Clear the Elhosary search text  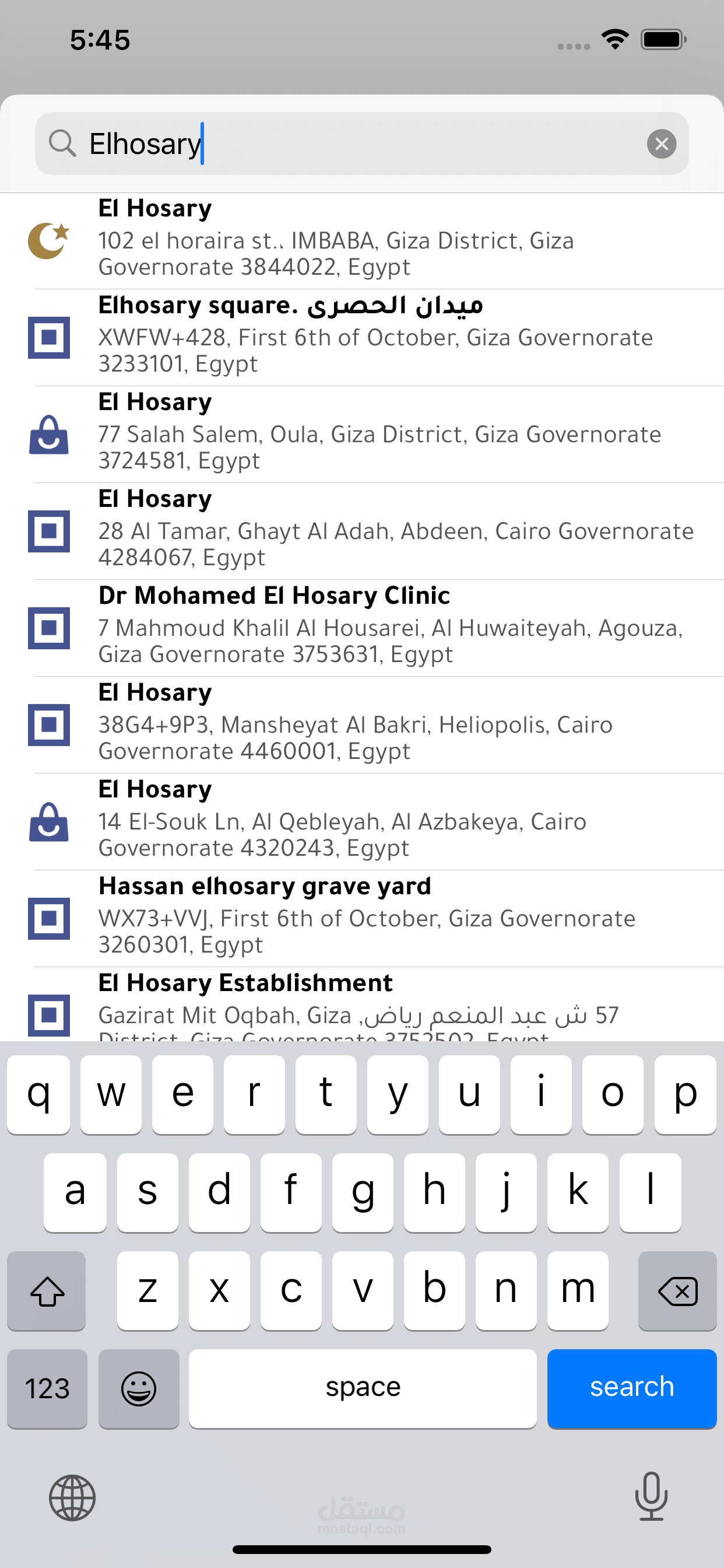click(661, 144)
